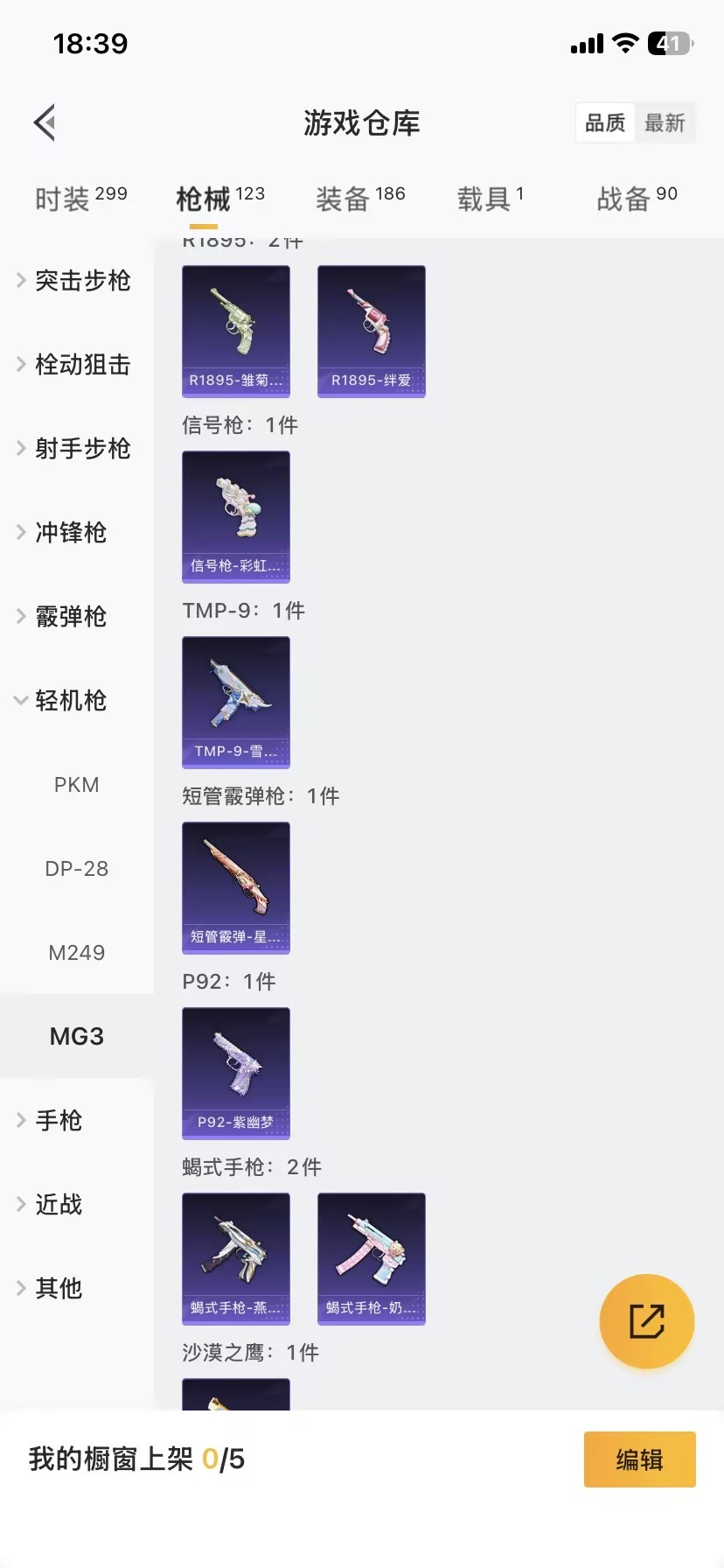
Task: Select the 蝎式手枪-奶 skin
Action: point(371,1258)
